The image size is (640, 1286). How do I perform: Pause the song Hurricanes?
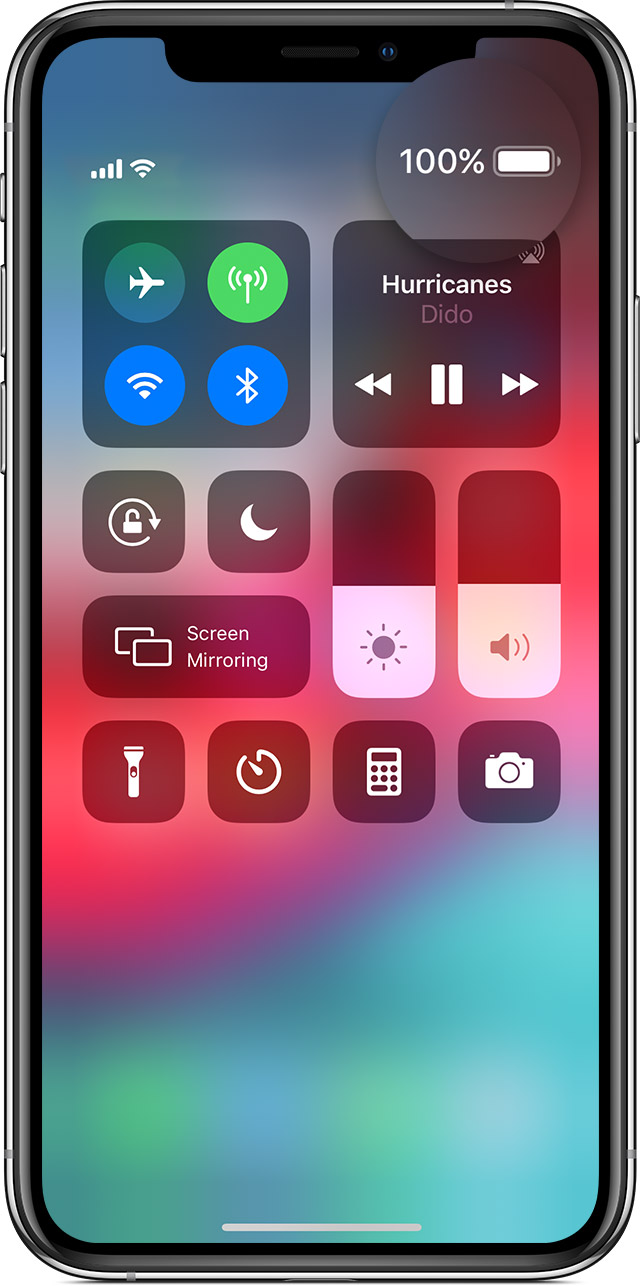pyautogui.click(x=446, y=384)
